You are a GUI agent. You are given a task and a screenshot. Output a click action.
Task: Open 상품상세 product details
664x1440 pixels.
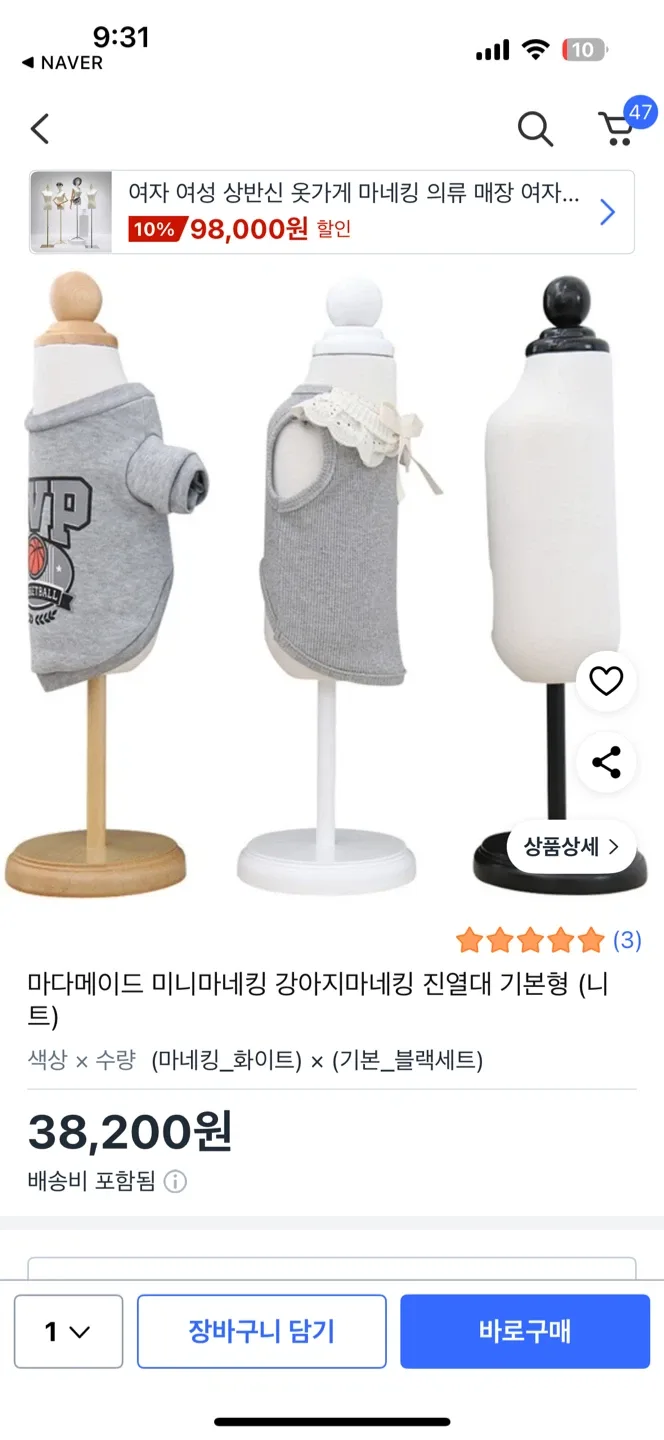click(571, 847)
